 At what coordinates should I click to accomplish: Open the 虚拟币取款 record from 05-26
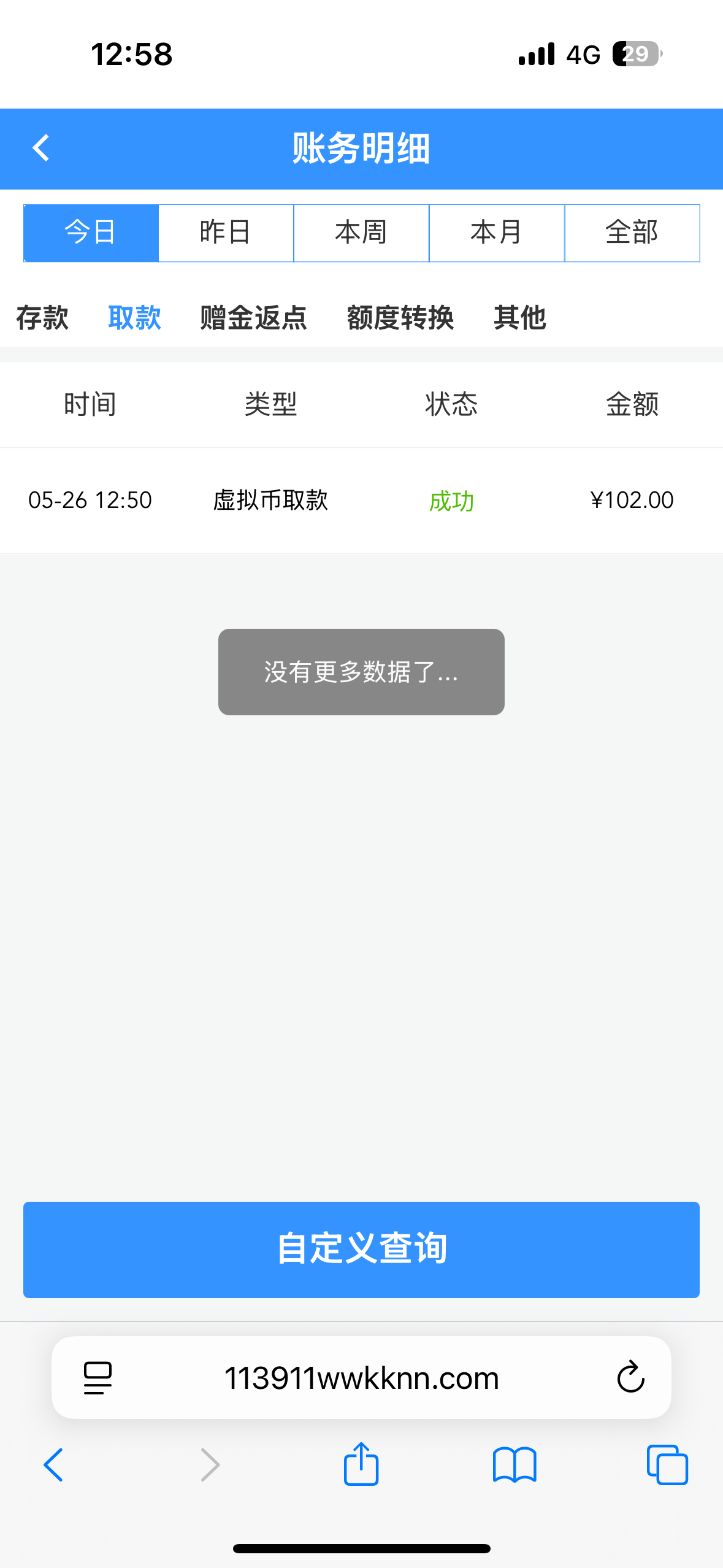point(361,500)
